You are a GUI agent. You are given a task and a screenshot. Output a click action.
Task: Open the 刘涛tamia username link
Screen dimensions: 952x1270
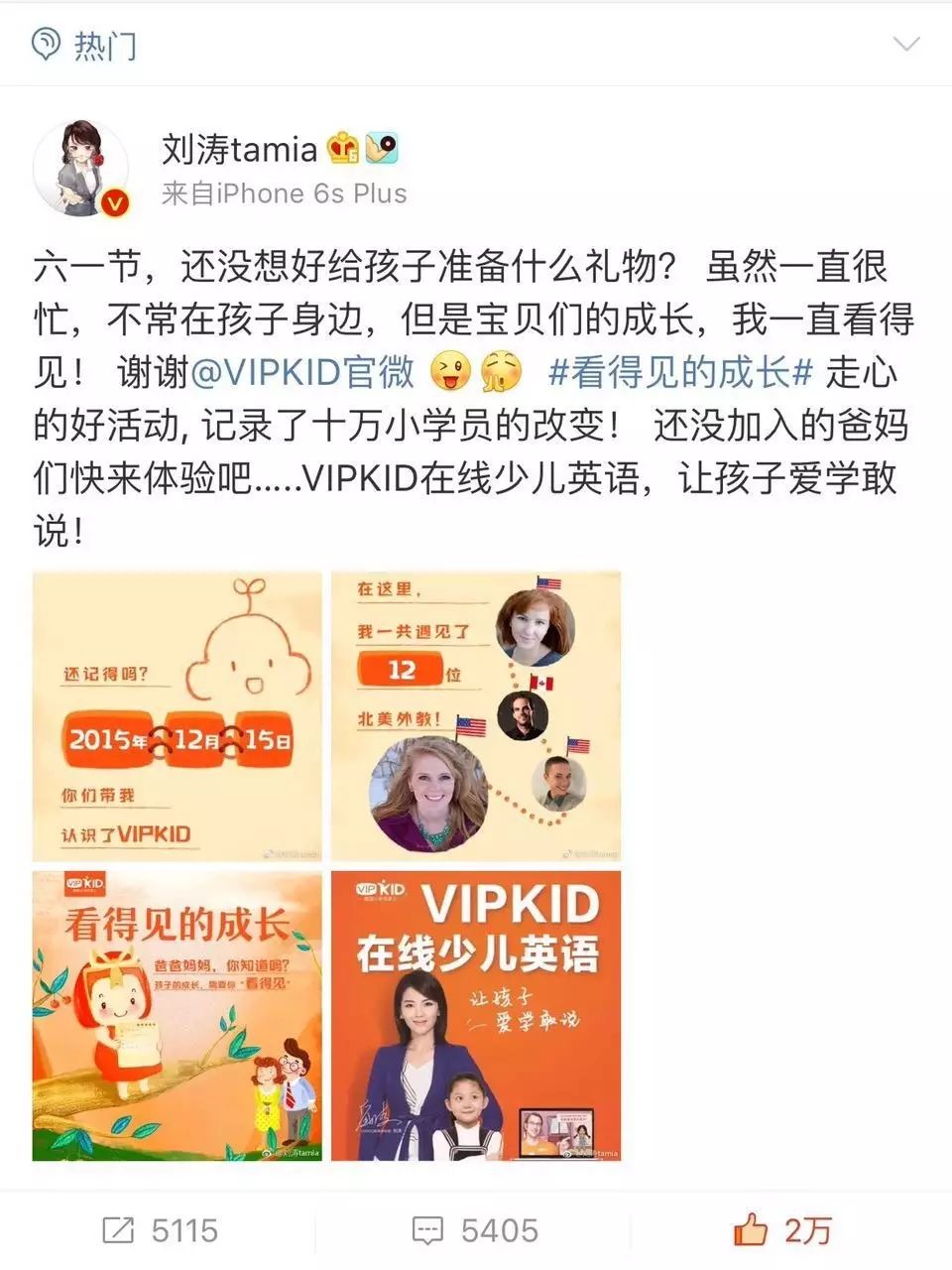coord(239,149)
